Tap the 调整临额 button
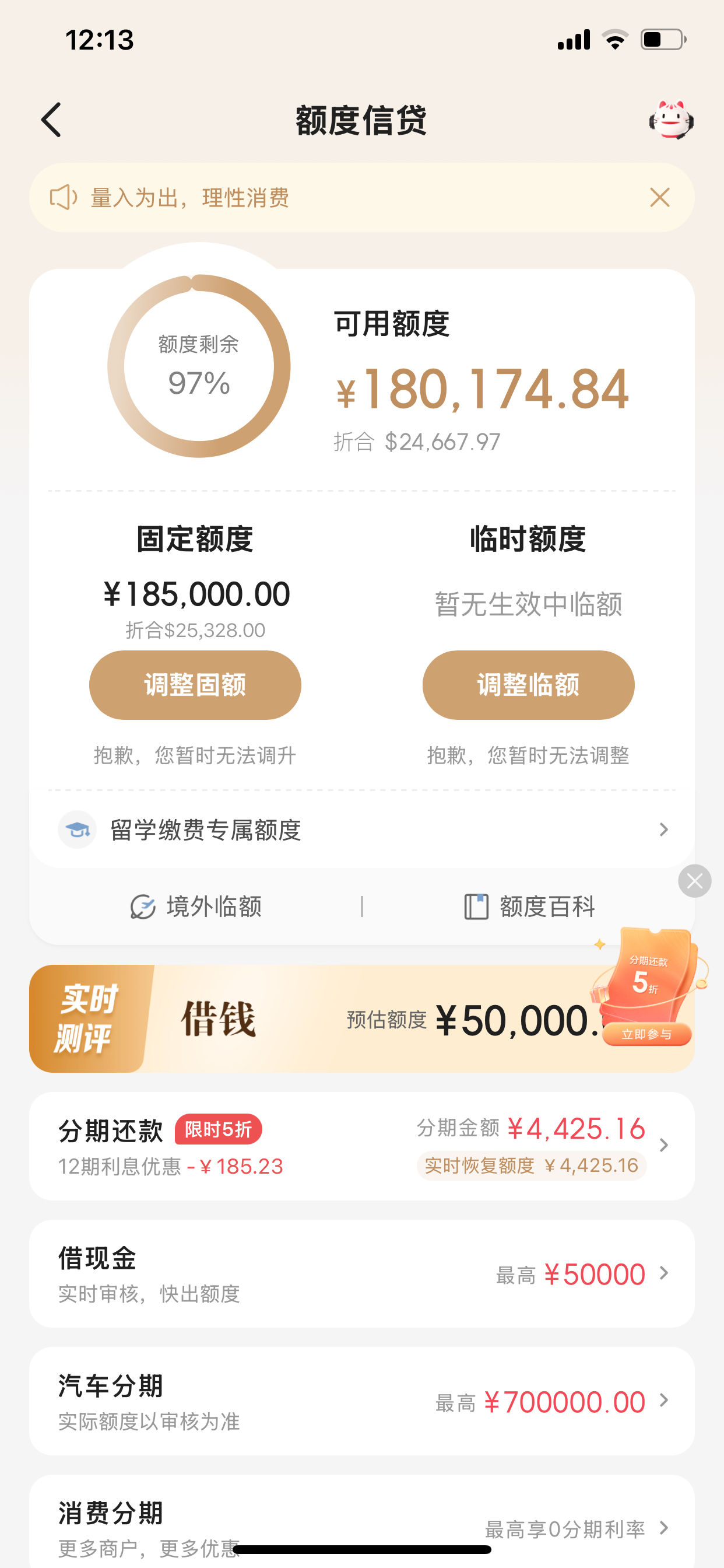 coord(528,685)
